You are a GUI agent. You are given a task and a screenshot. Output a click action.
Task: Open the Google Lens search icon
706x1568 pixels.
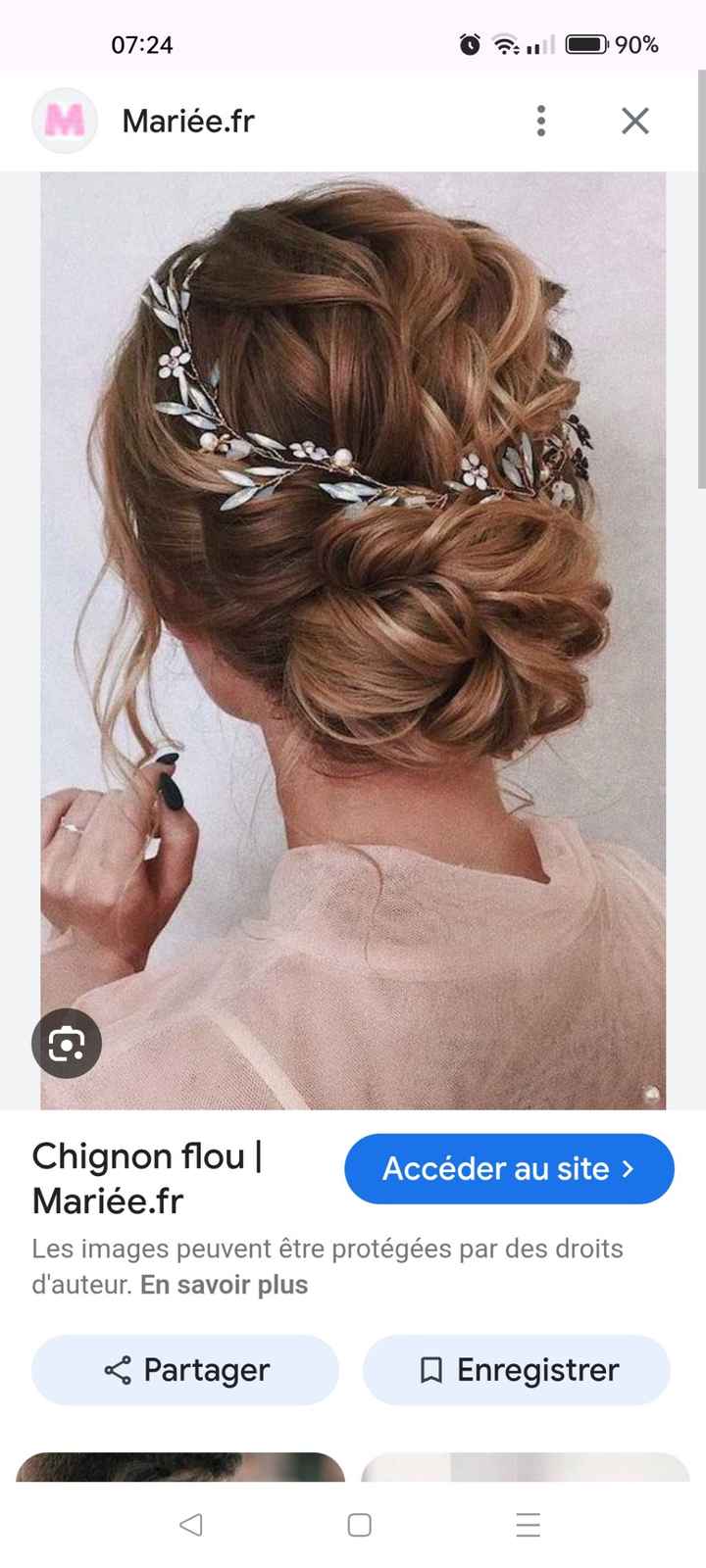66,1043
